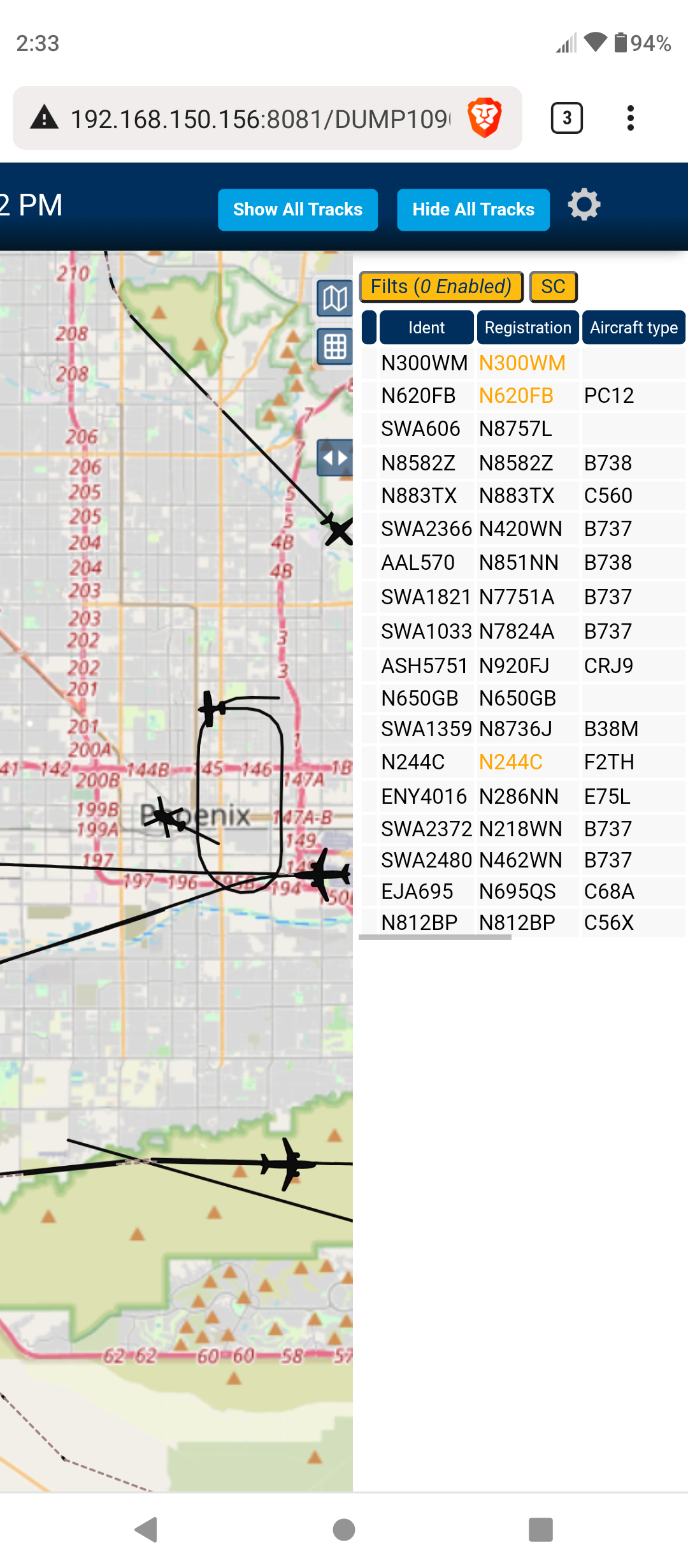Viewport: 688px width, 1568px height.
Task: Select the SWA606 aircraft row
Action: coord(524,429)
